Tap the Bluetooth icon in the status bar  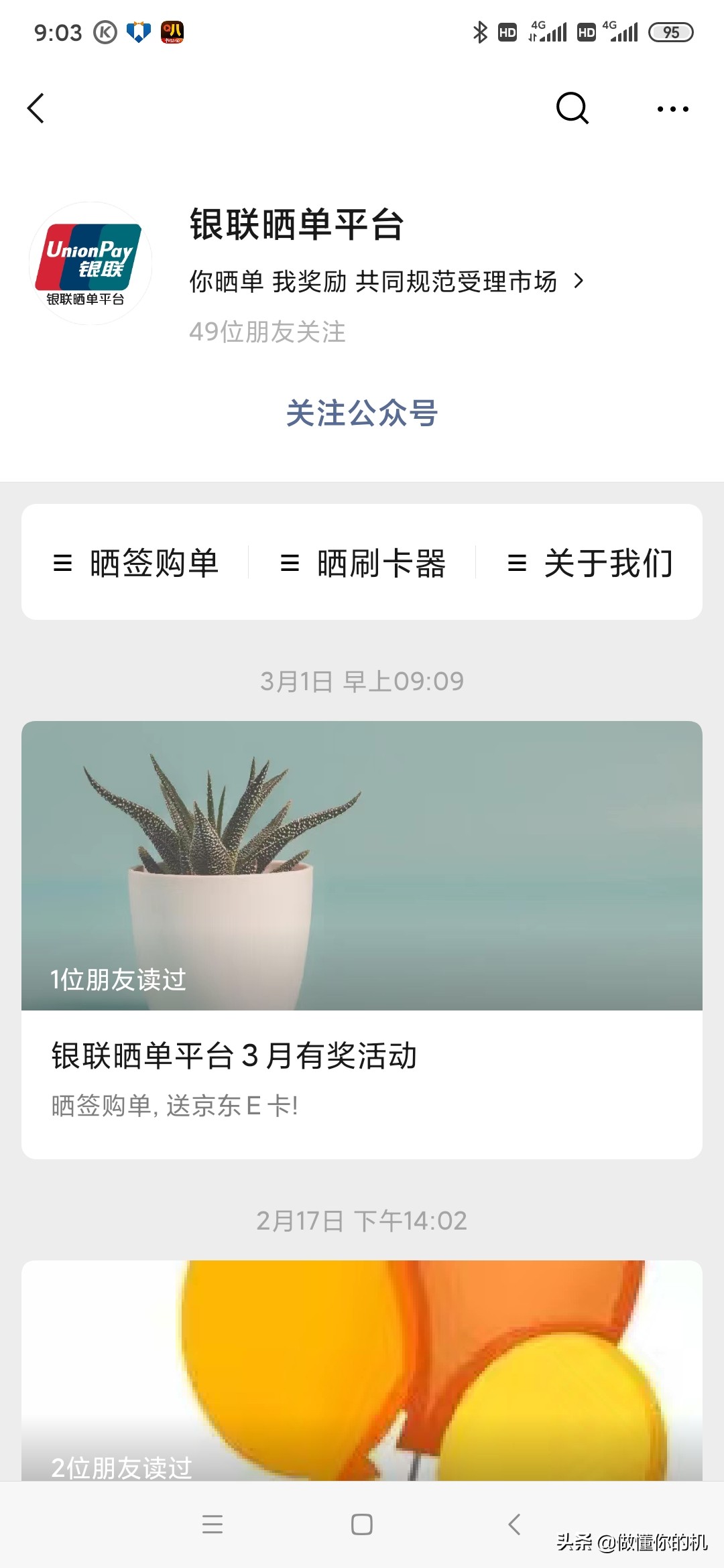point(480,31)
